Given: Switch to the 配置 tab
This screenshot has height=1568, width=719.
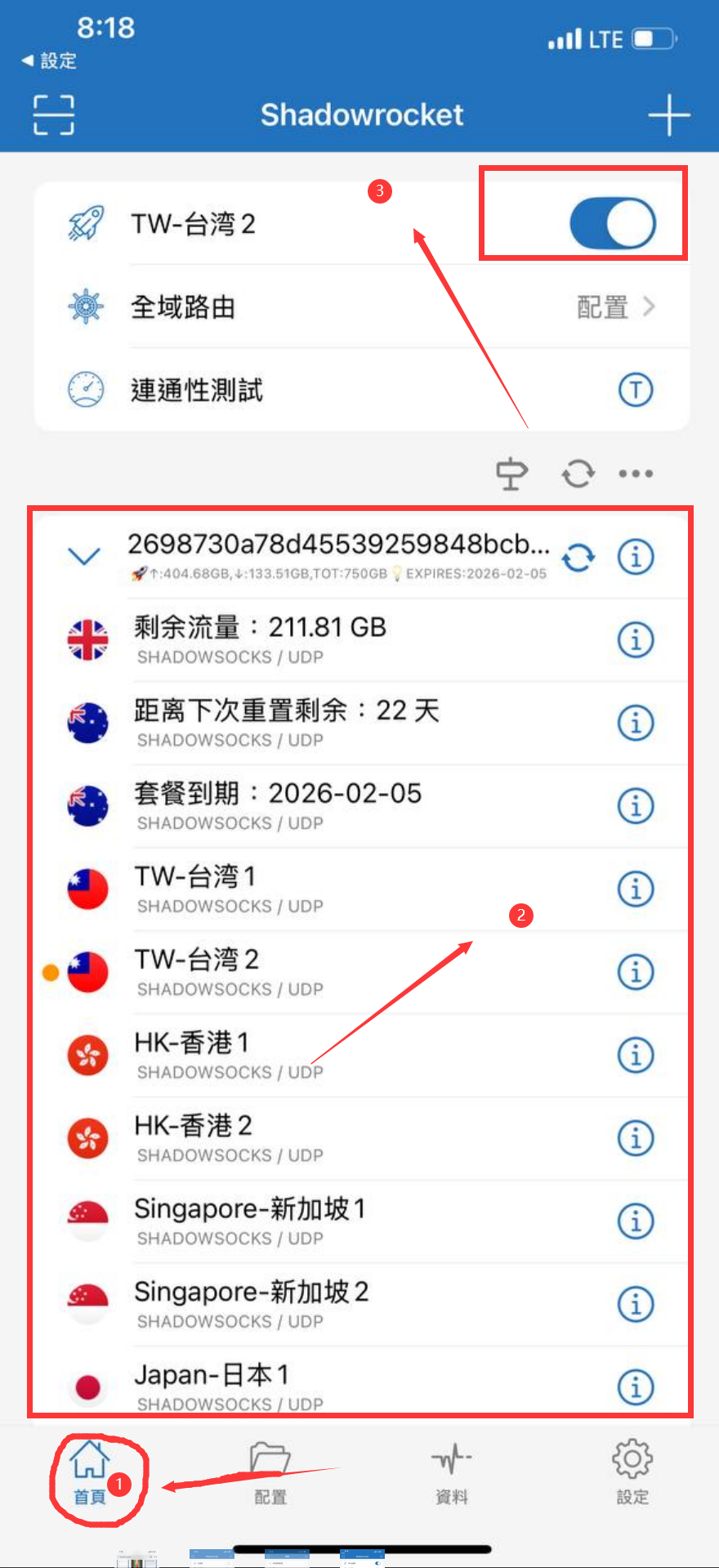Looking at the screenshot, I should click(270, 1473).
